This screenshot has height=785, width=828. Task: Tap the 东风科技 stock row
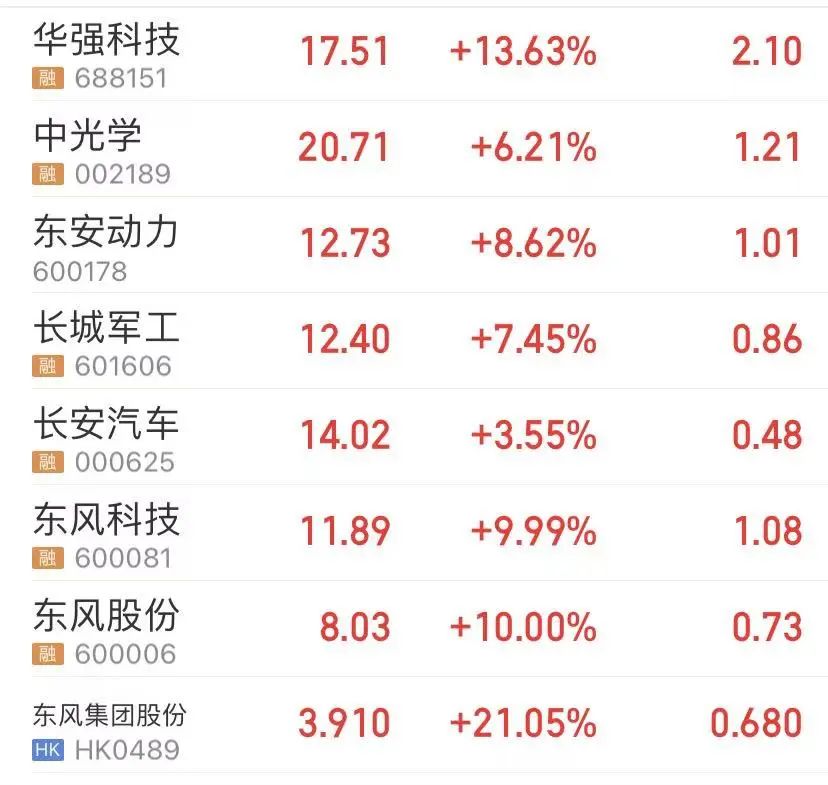107,520
